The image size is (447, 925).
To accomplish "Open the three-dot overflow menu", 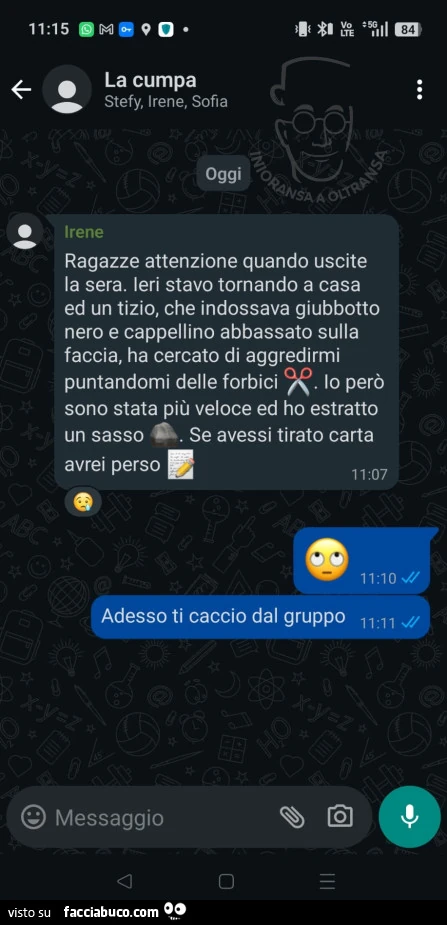I will pyautogui.click(x=419, y=90).
